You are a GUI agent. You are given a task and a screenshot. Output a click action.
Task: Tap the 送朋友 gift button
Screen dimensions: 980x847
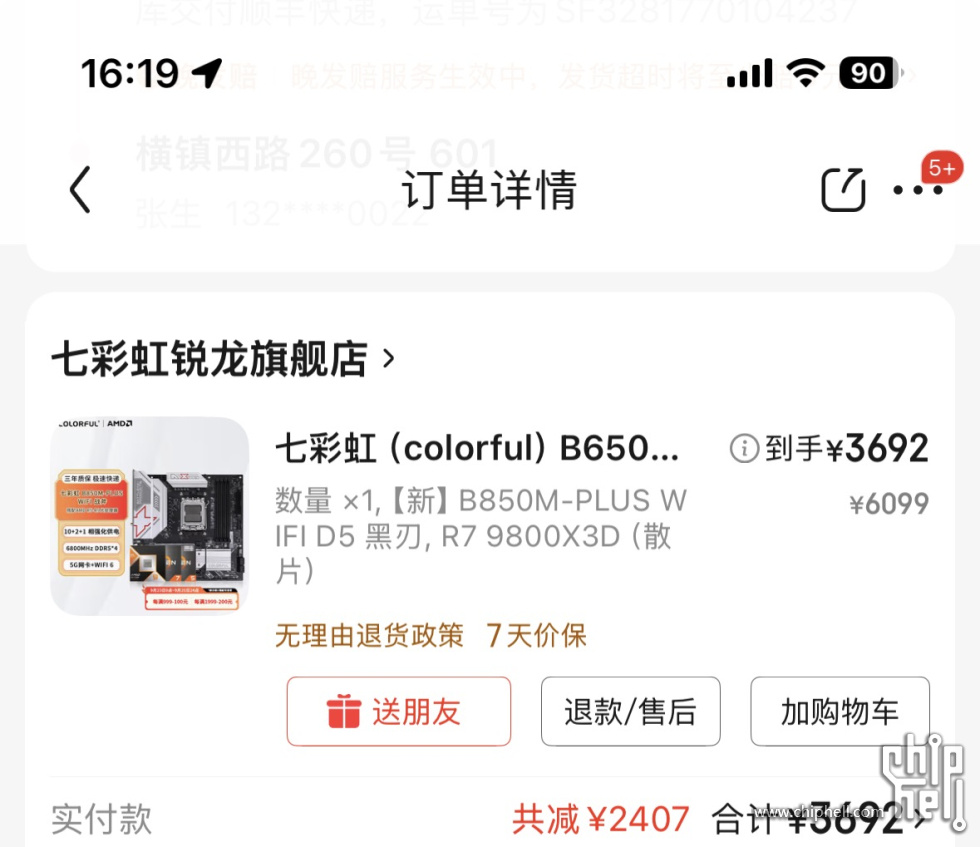tap(398, 712)
